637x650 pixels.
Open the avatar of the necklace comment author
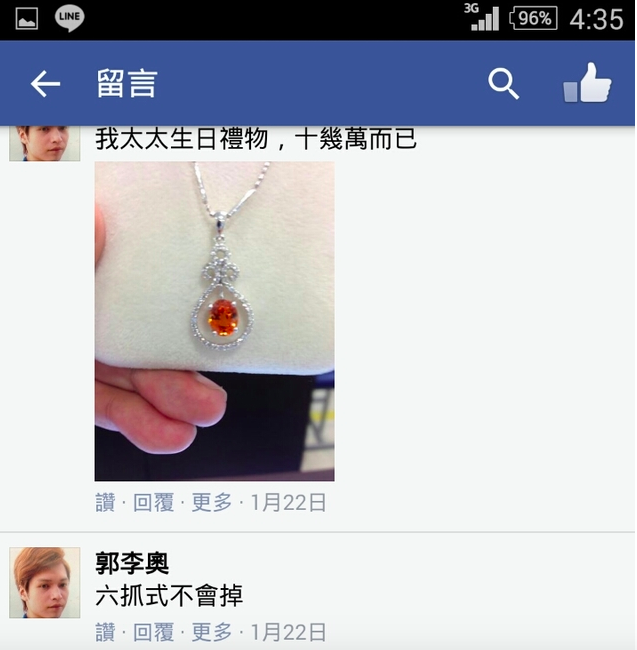pos(45,144)
